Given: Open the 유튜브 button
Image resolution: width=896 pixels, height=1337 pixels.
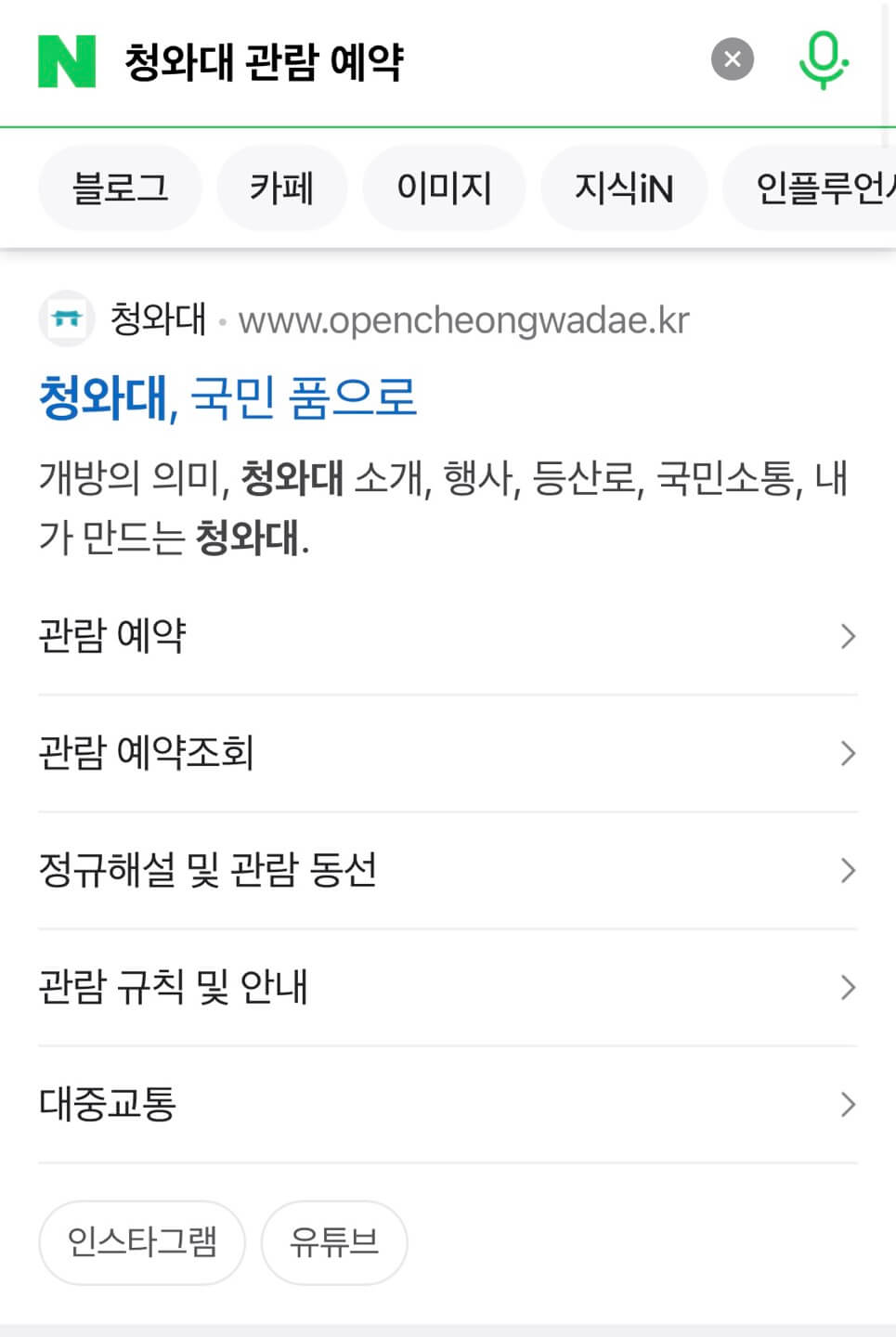Looking at the screenshot, I should pyautogui.click(x=334, y=1242).
